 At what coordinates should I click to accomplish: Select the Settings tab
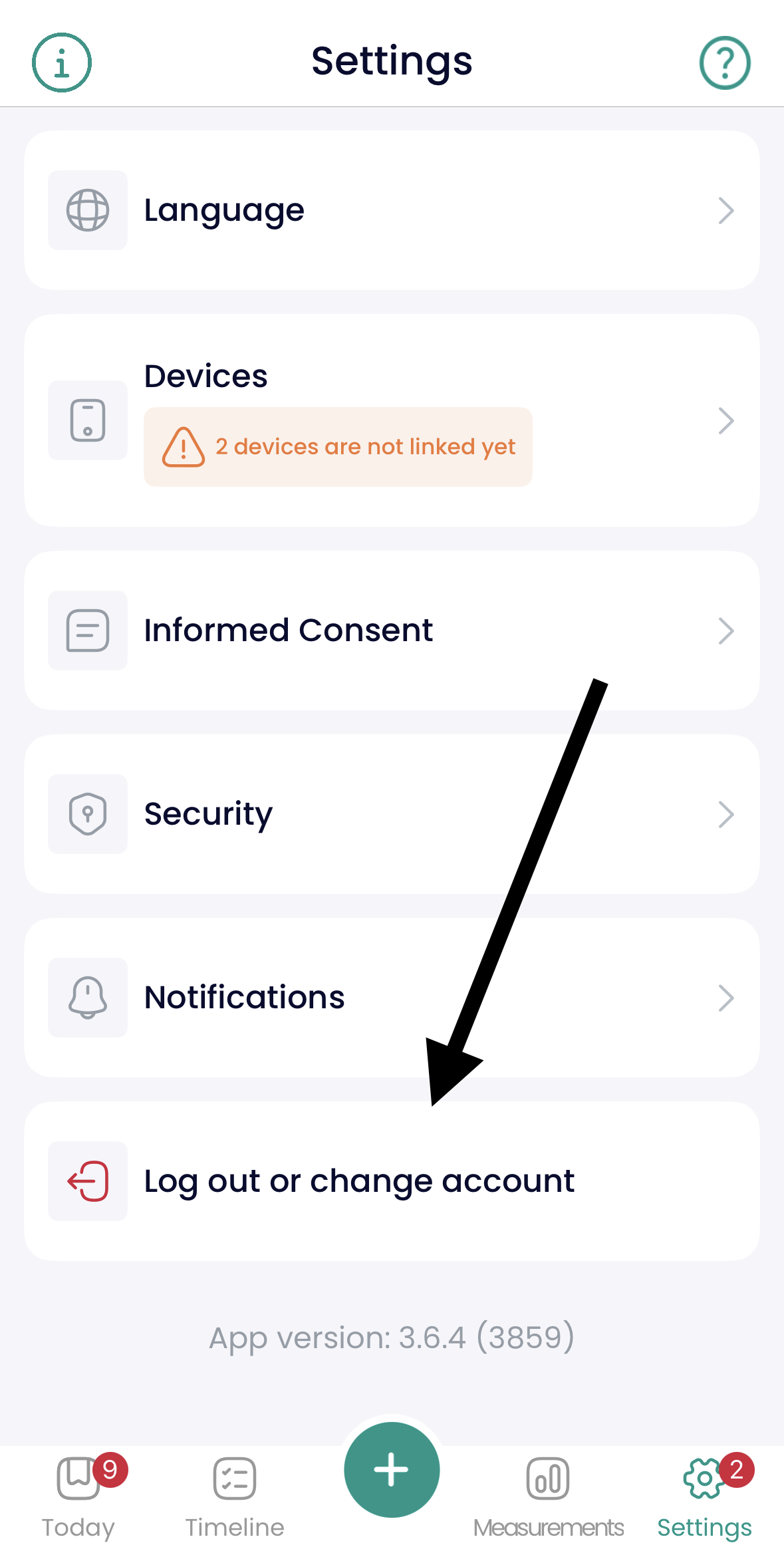(x=705, y=1496)
